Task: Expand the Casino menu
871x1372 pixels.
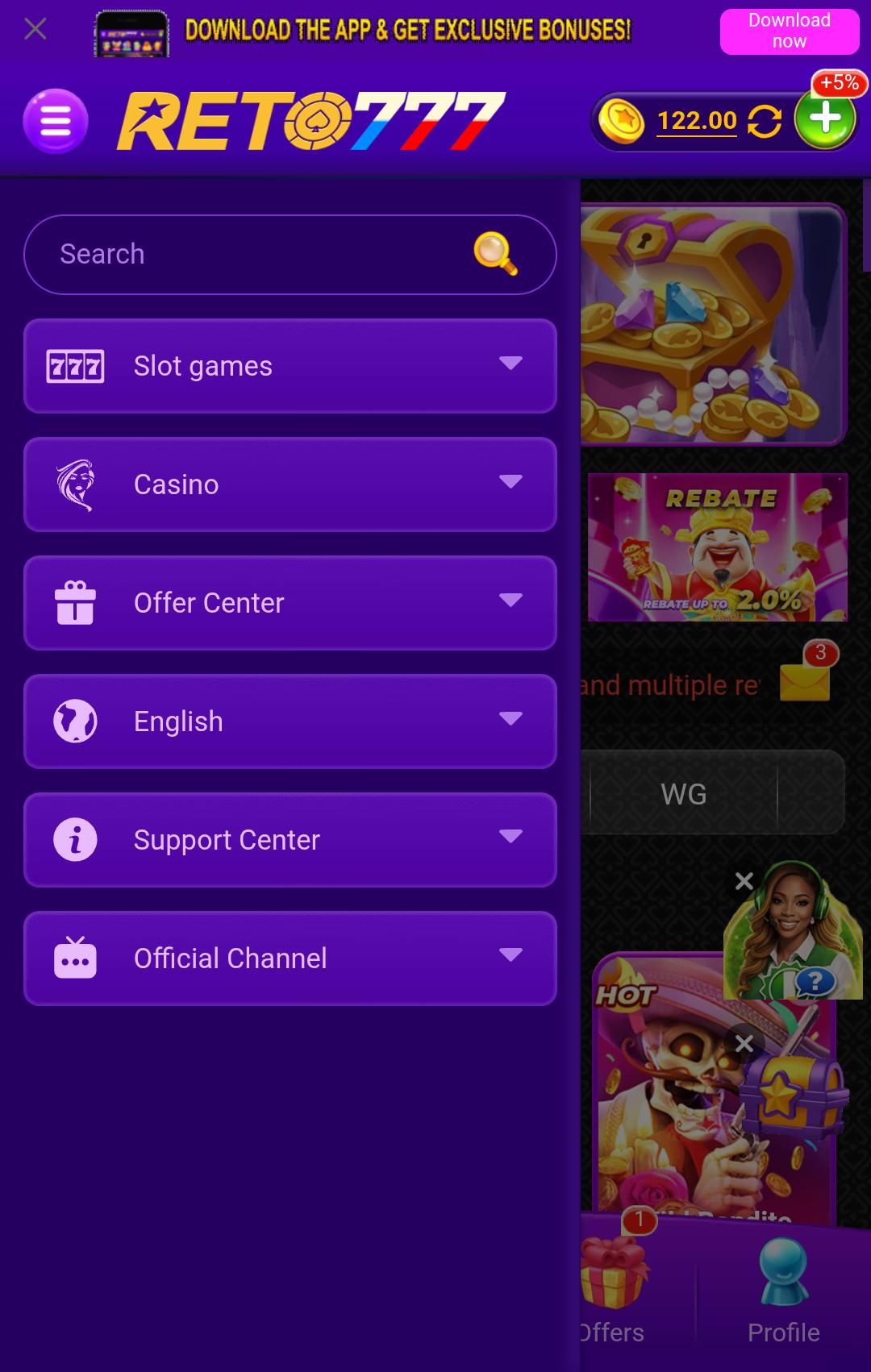Action: click(290, 484)
